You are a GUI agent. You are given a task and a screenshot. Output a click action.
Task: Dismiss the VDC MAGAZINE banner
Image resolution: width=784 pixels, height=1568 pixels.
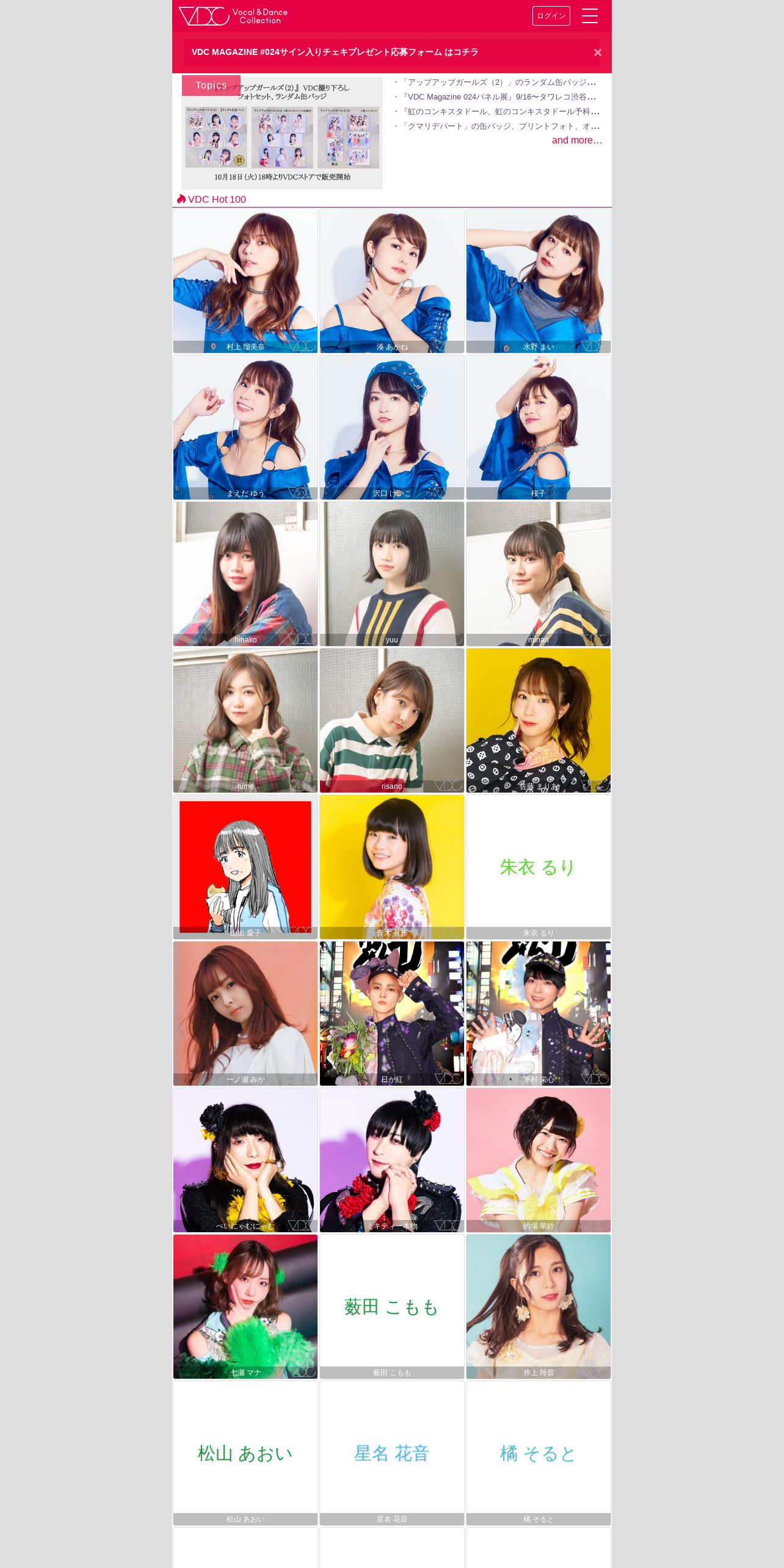tap(597, 53)
